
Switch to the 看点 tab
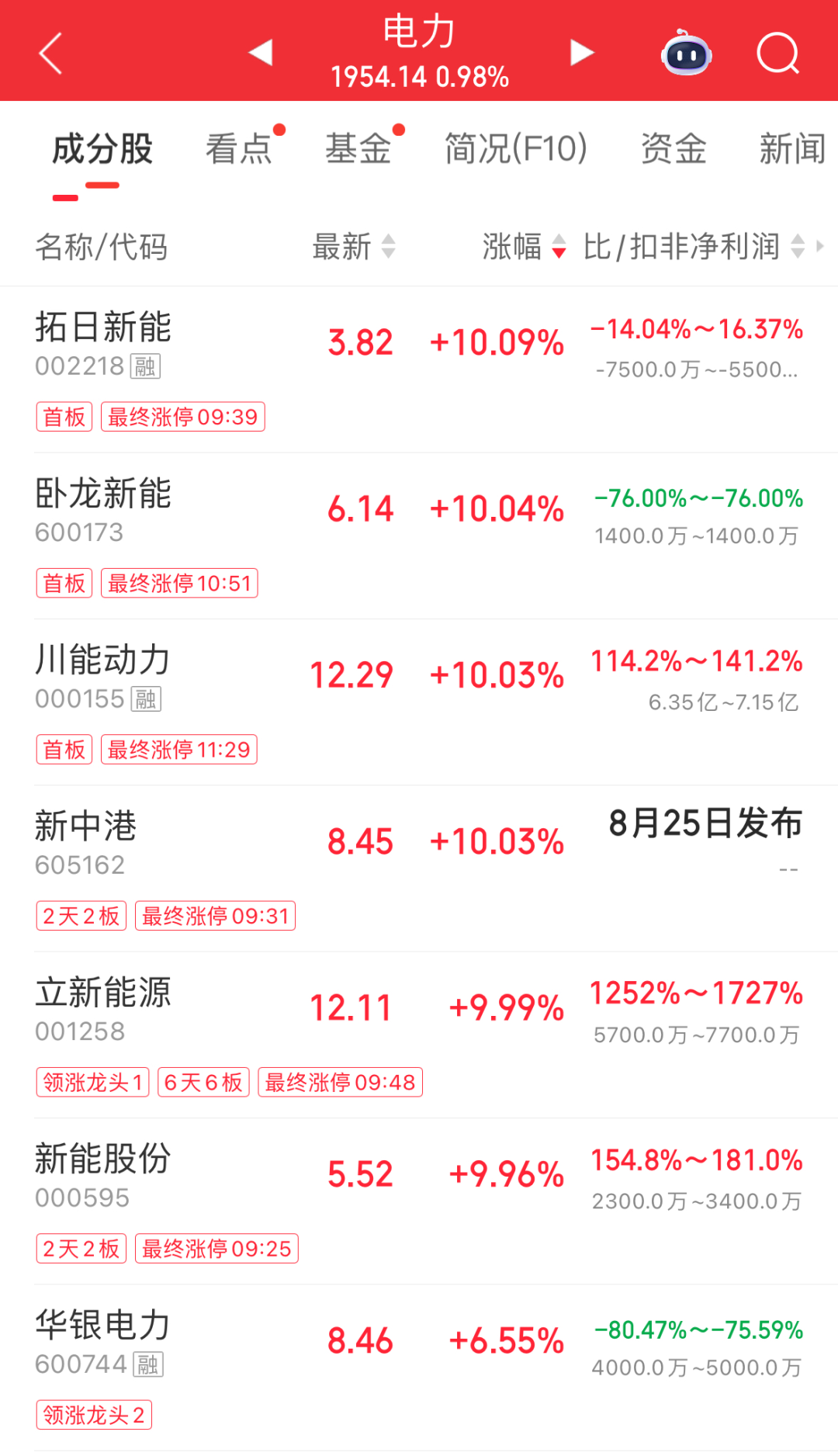(239, 149)
